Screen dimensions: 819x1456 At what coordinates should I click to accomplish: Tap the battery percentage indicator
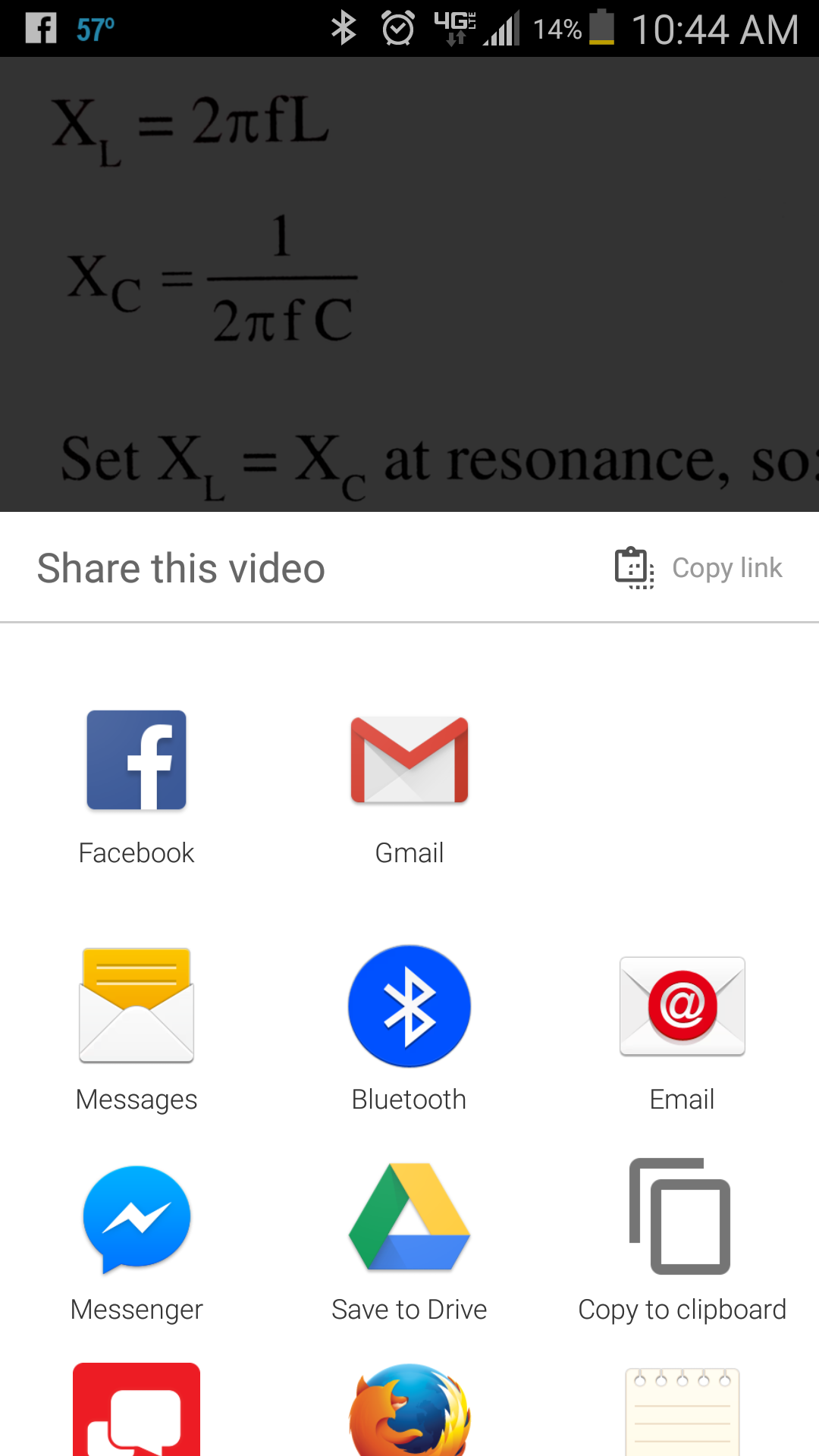pyautogui.click(x=557, y=29)
